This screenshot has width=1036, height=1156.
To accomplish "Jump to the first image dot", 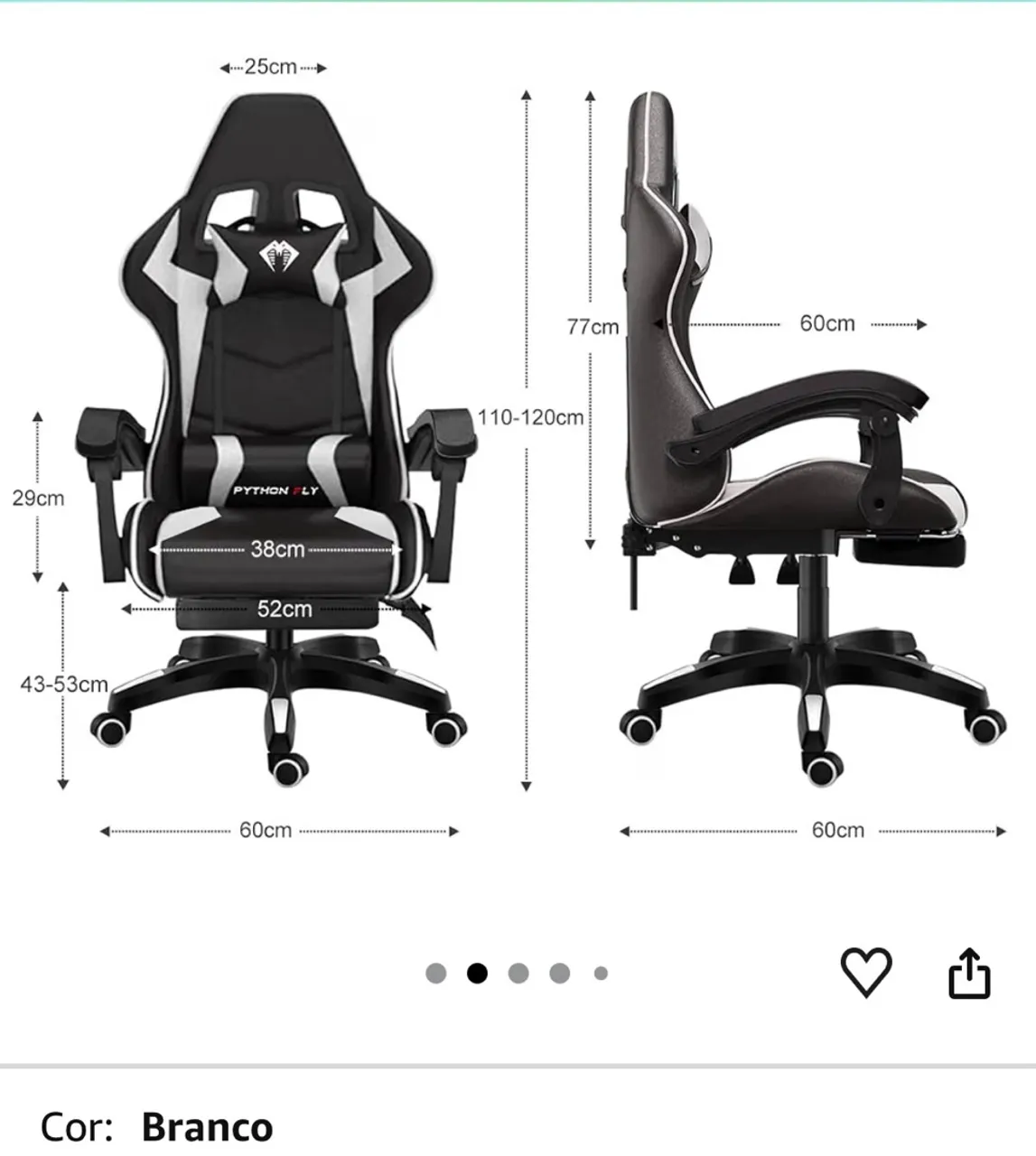I will [436, 973].
